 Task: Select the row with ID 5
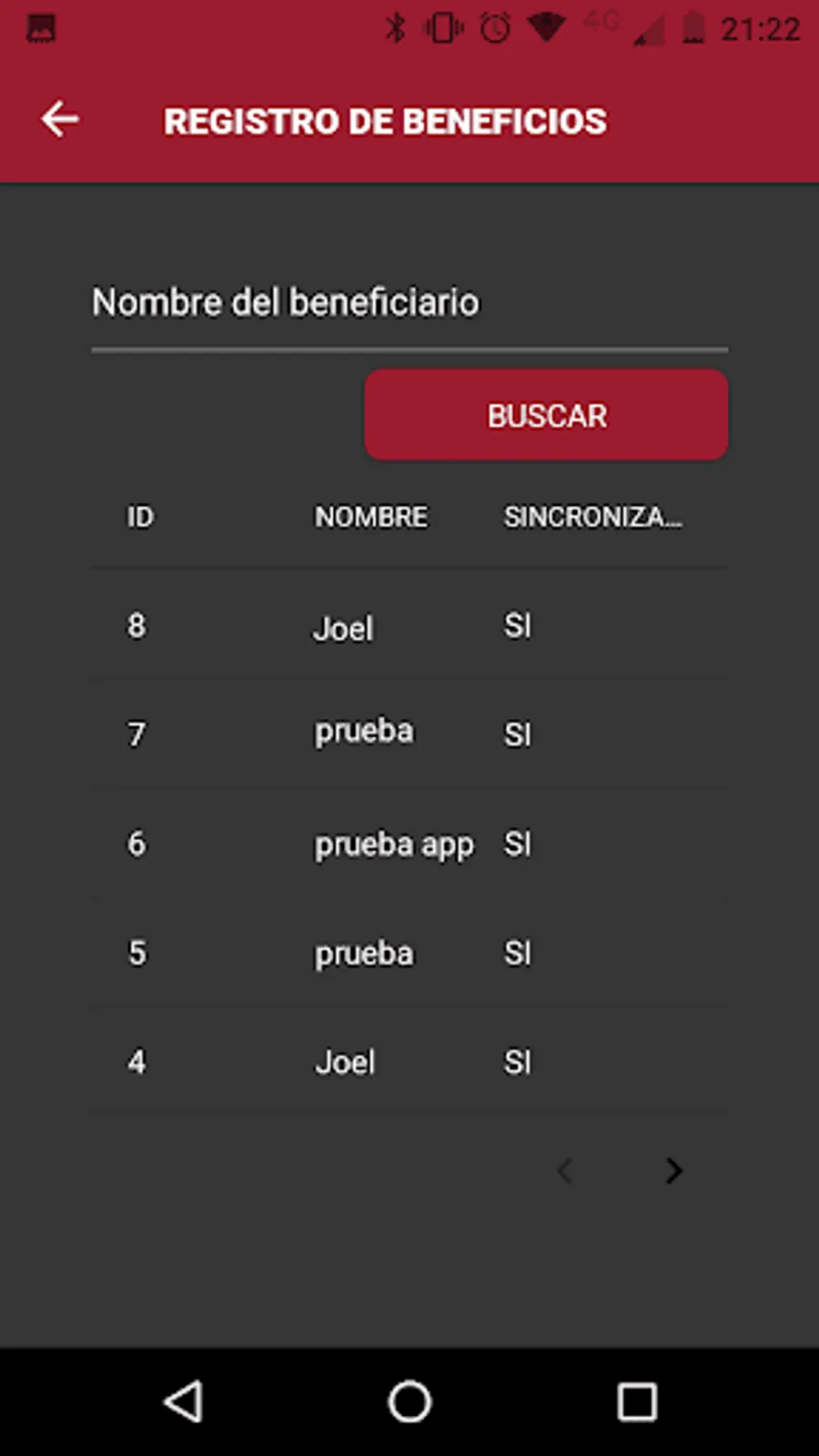coord(409,953)
